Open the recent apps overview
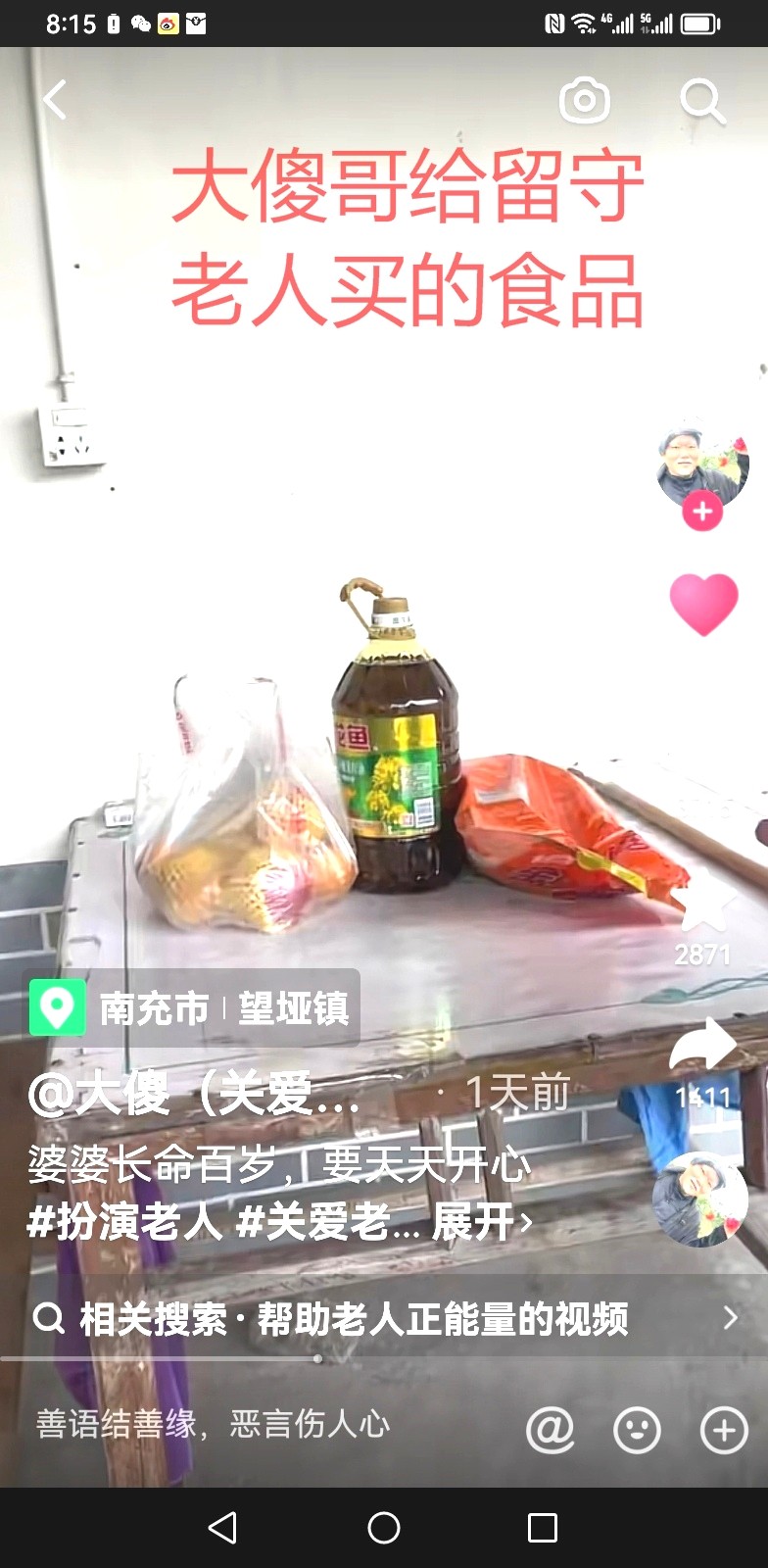768x1568 pixels. 542,1527
